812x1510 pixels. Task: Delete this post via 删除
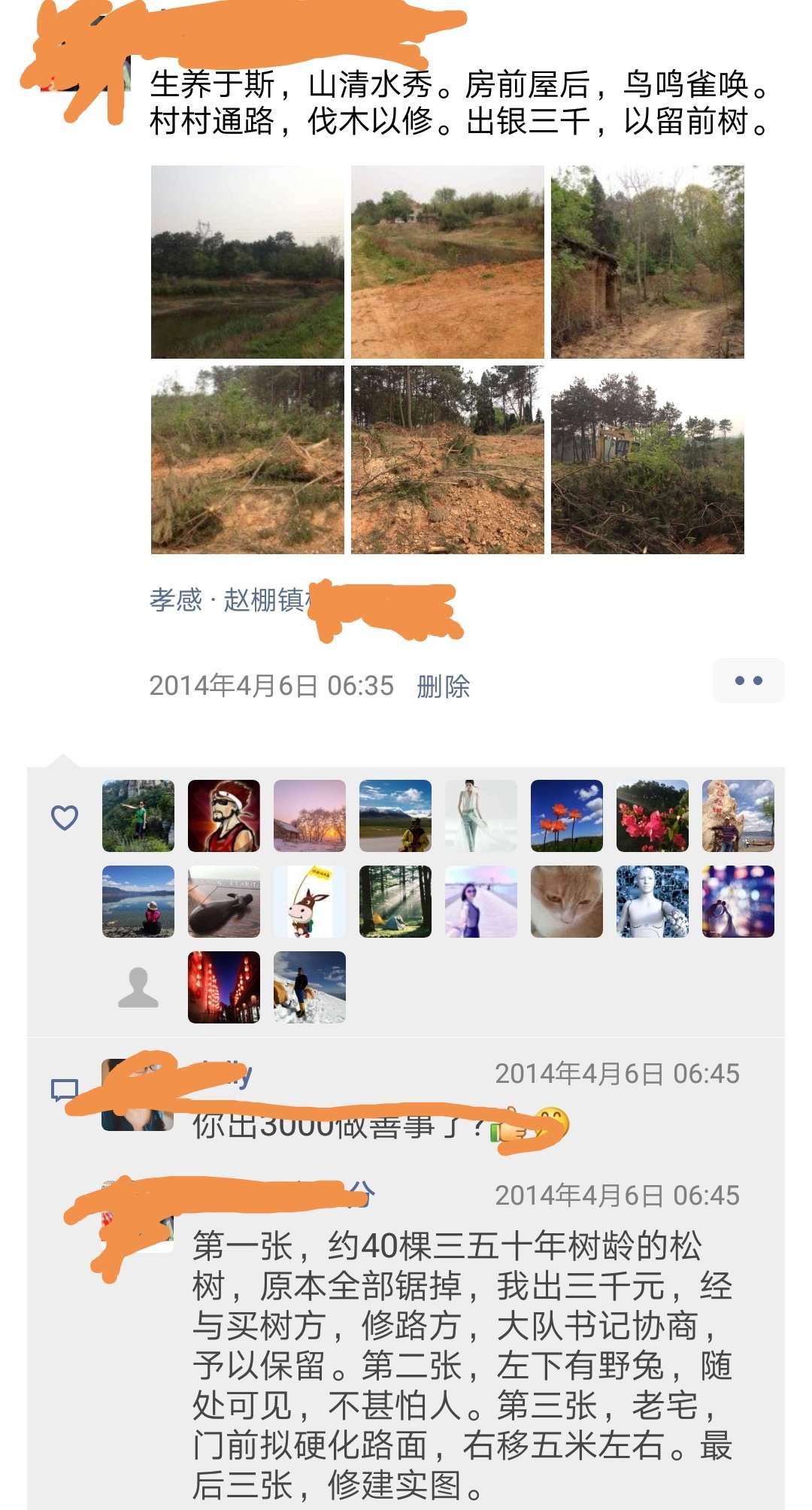pyautogui.click(x=443, y=686)
